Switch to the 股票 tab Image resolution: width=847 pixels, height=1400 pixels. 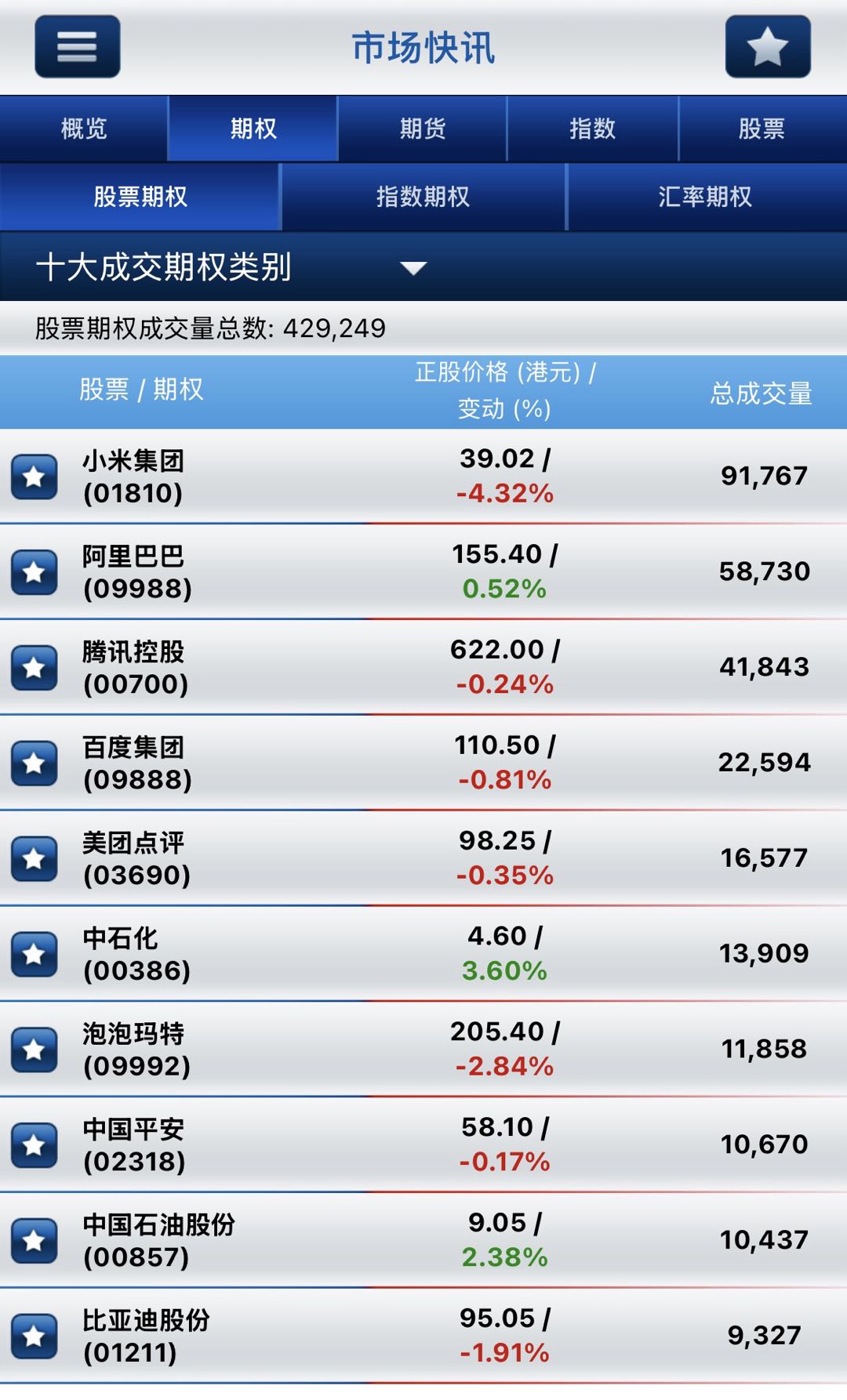pyautogui.click(x=762, y=129)
